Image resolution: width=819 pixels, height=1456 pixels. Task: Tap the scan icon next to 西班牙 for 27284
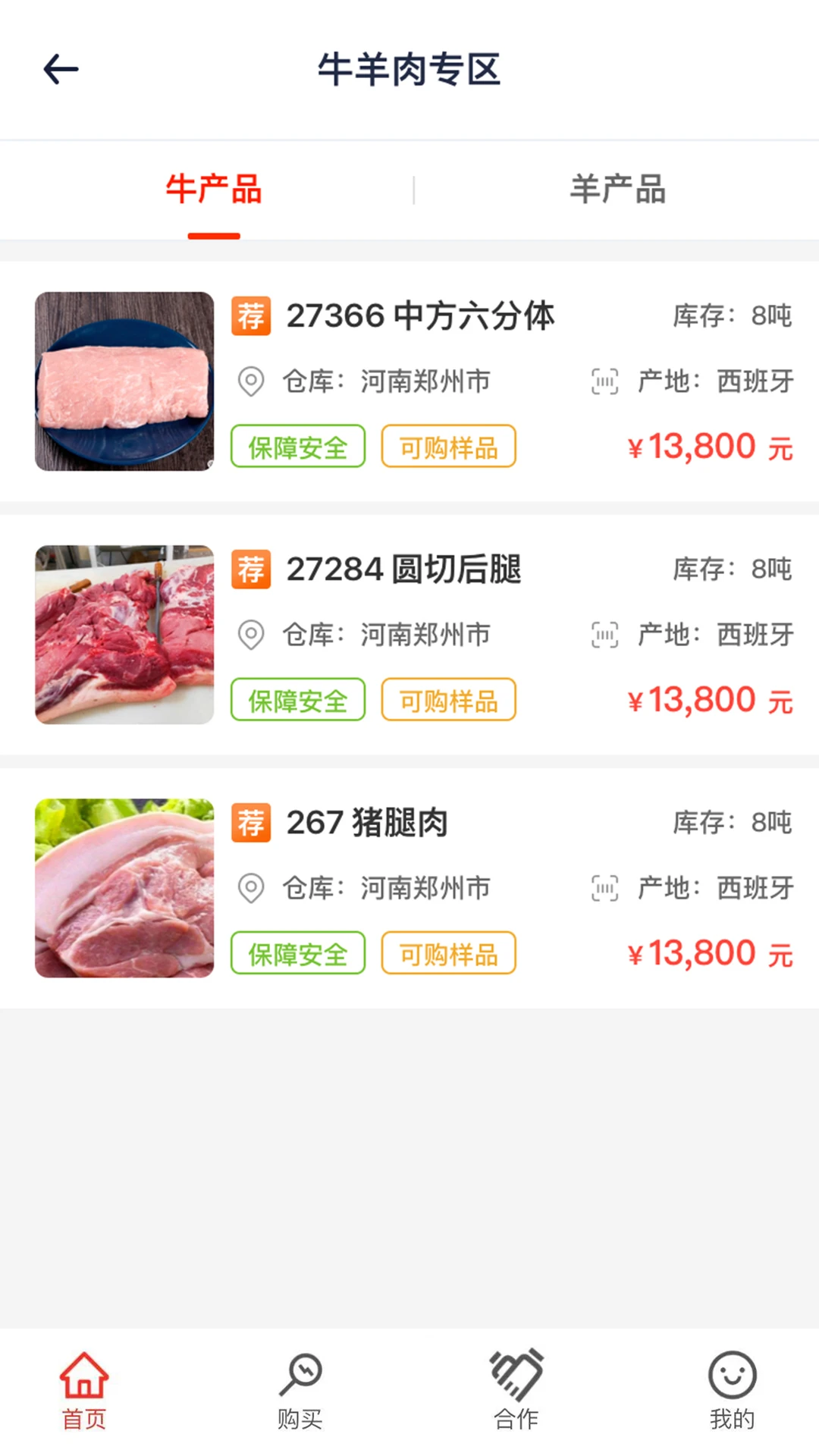[603, 635]
